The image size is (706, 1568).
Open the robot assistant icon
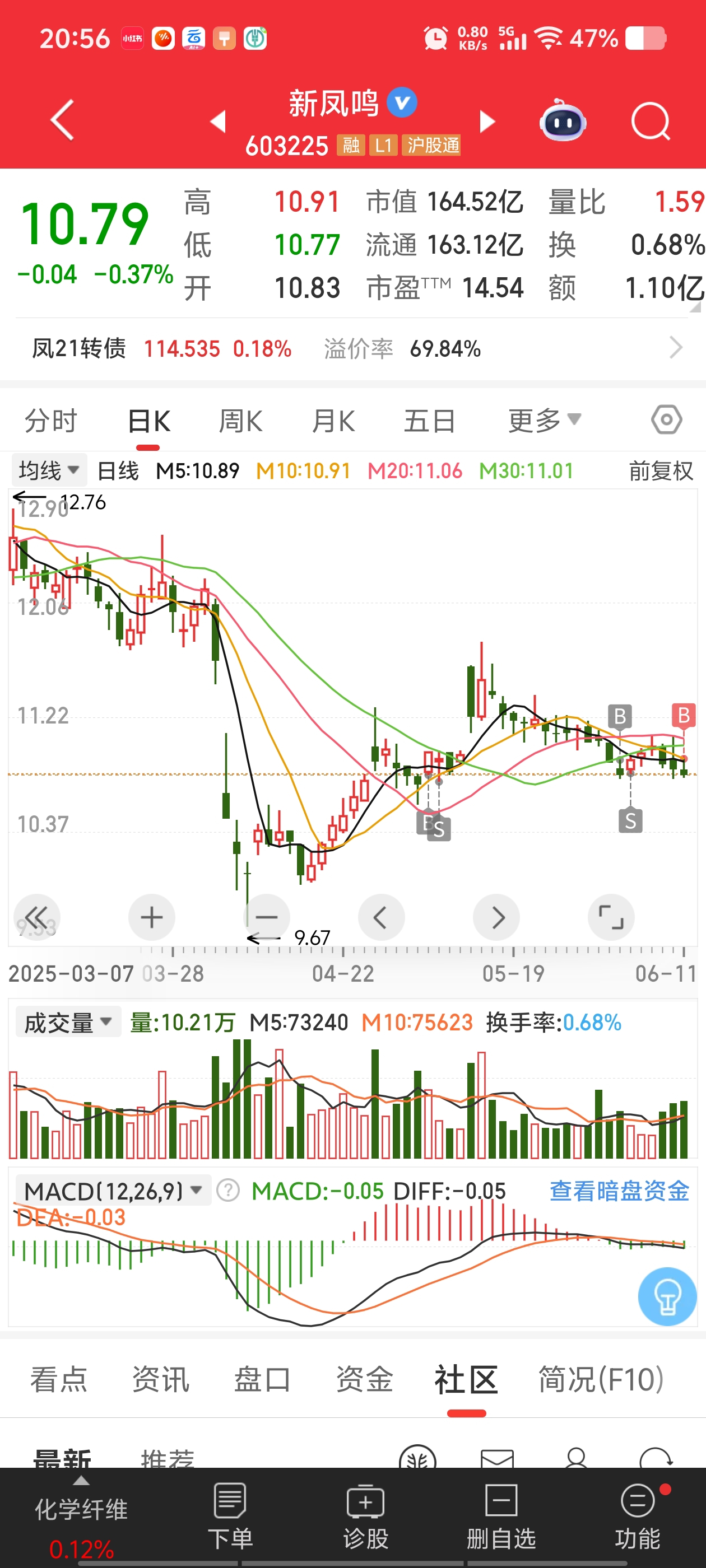coord(563,120)
